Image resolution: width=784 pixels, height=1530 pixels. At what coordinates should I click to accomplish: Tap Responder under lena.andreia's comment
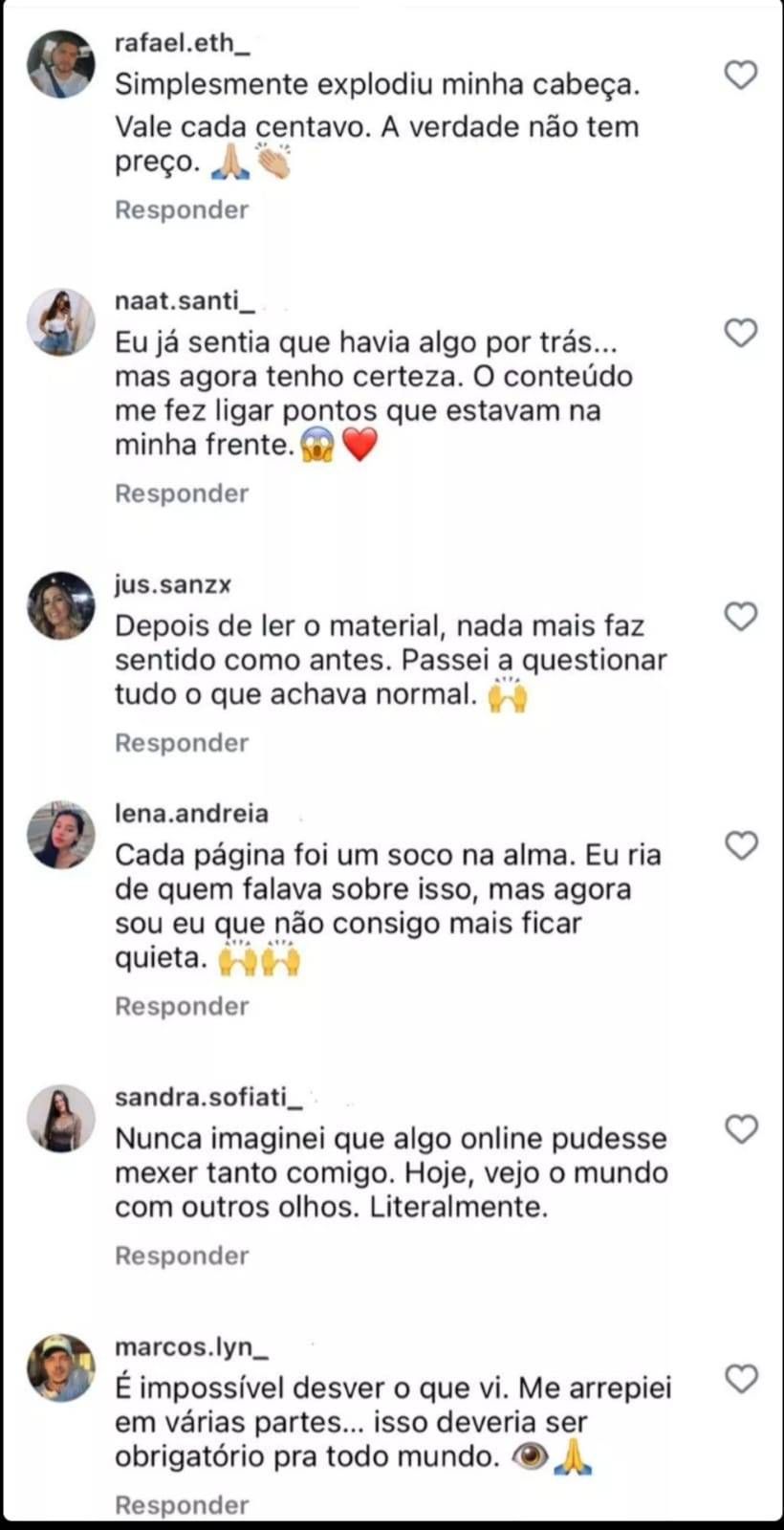pyautogui.click(x=182, y=1006)
